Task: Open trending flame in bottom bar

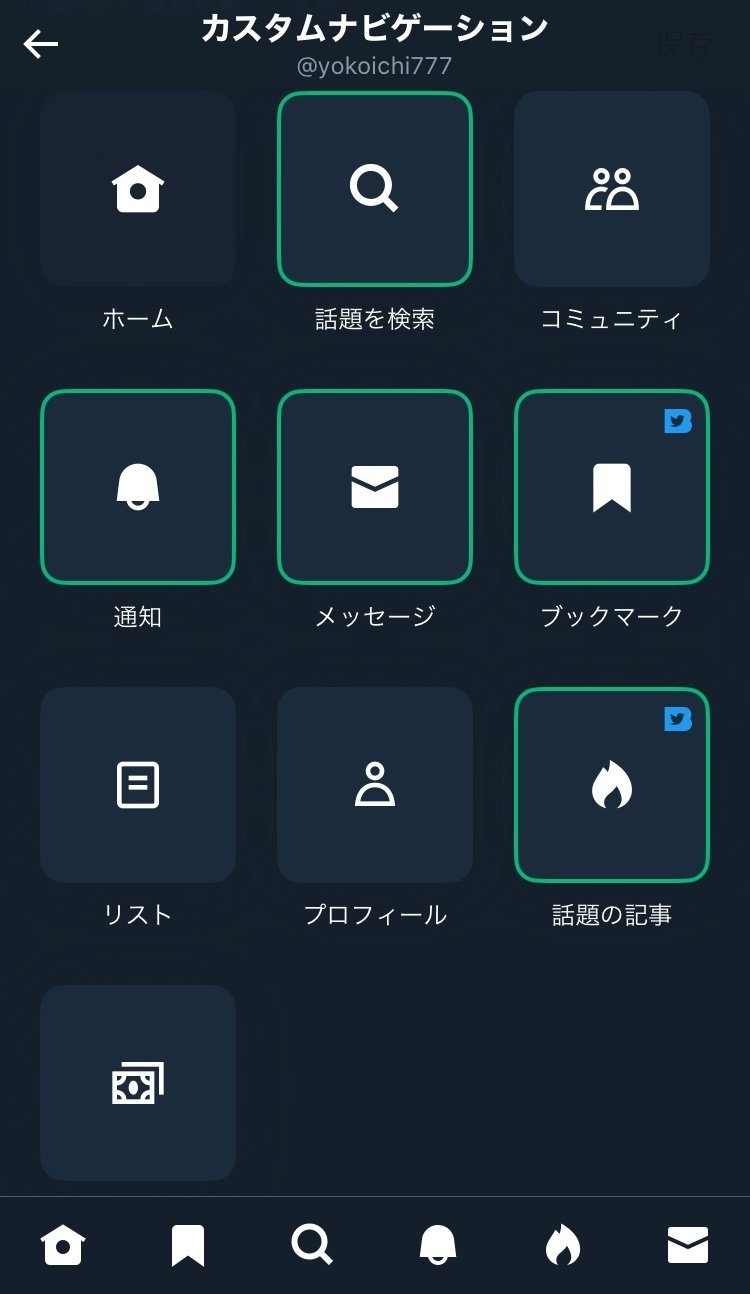Action: point(562,1246)
